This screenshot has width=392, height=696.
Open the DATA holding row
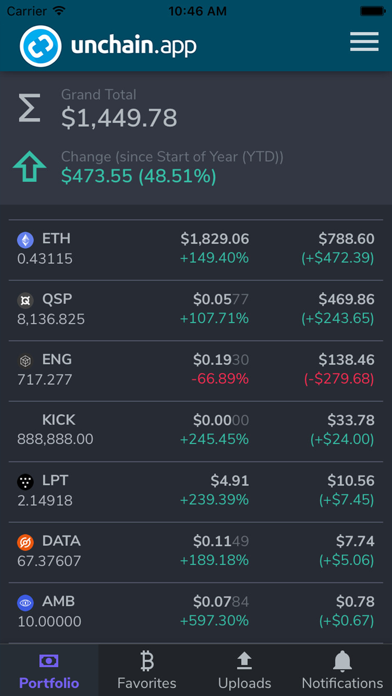(196, 552)
